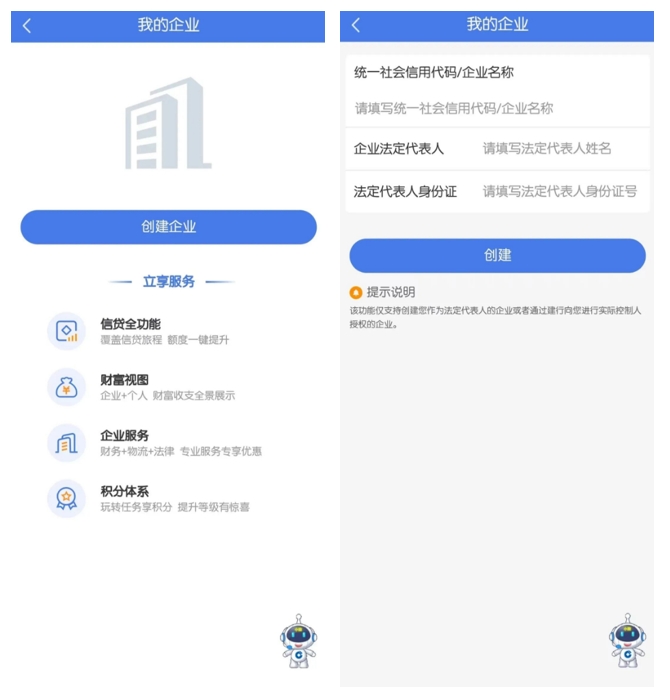Image resolution: width=670 pixels, height=700 pixels.
Task: Go back from the enterprise form screen
Action: tap(356, 25)
